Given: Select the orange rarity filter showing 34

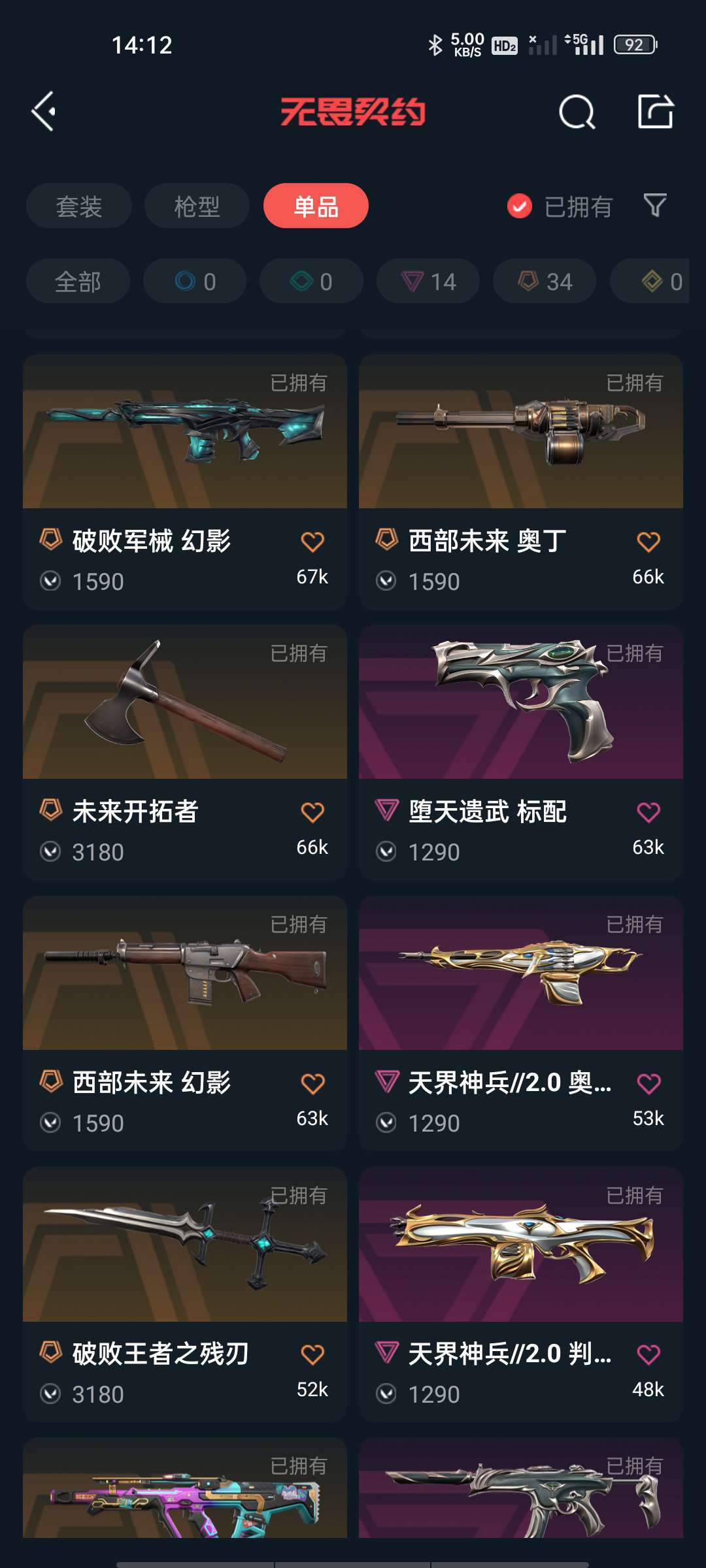Looking at the screenshot, I should 543,282.
